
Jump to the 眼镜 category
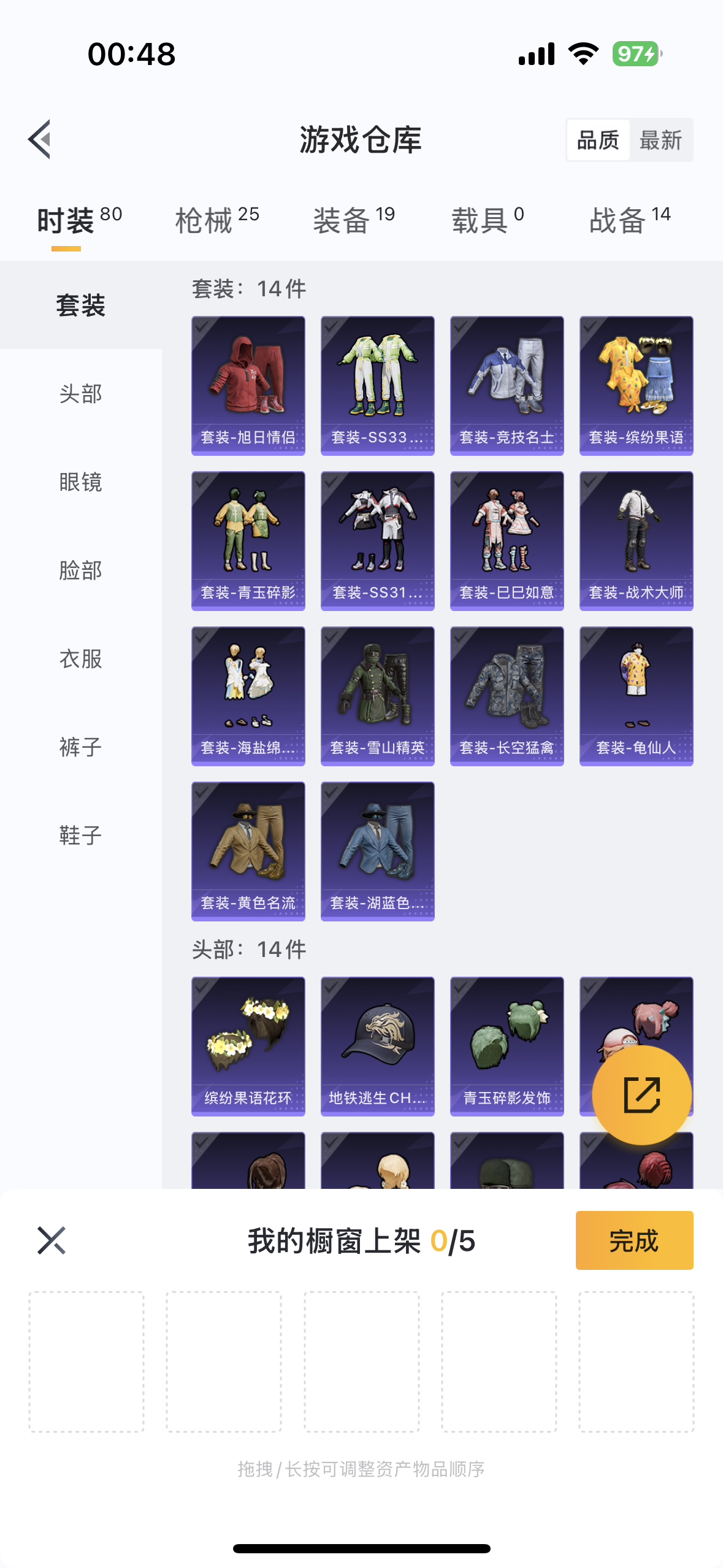pyautogui.click(x=80, y=482)
